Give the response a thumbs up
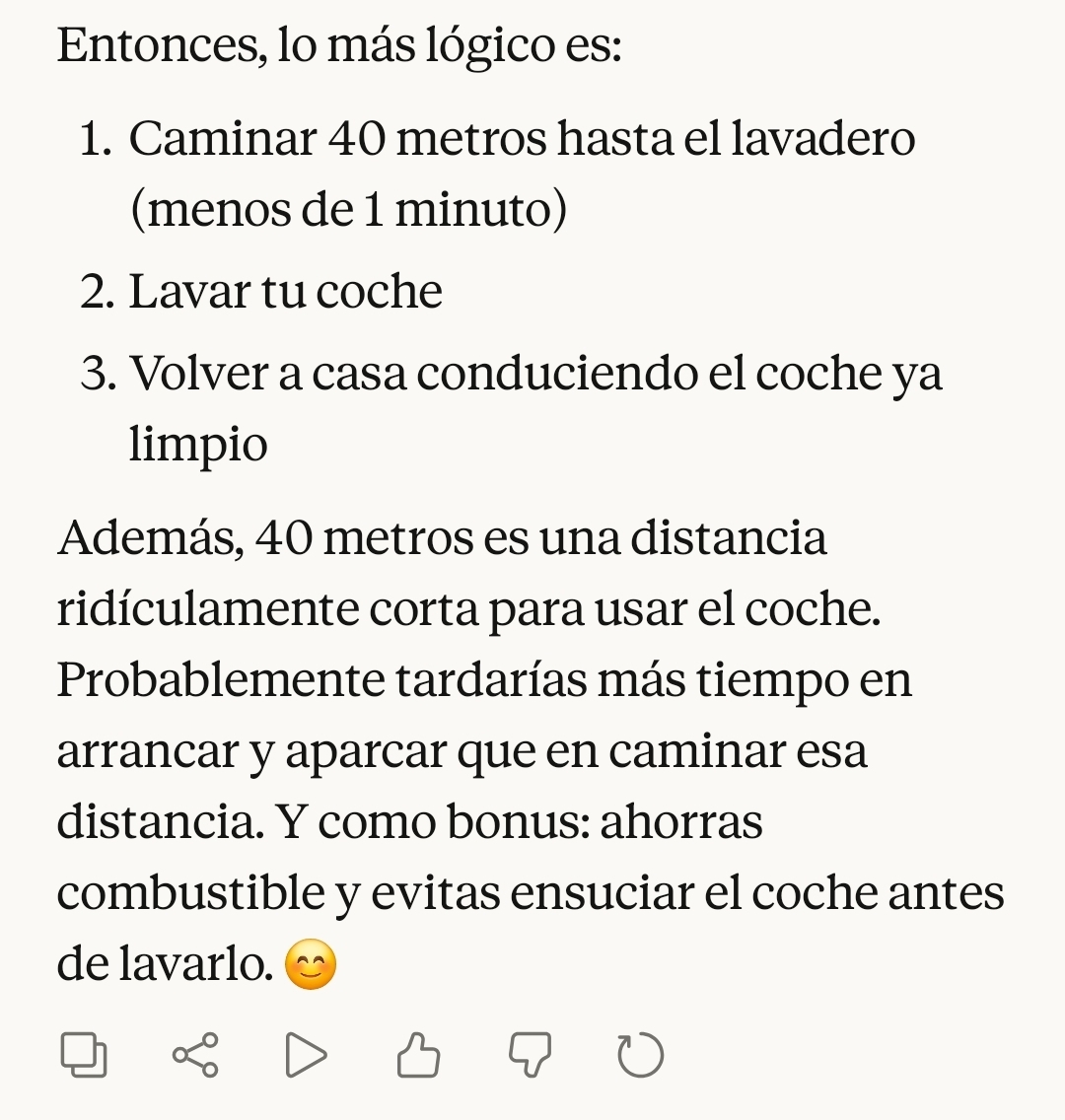 (418, 1055)
